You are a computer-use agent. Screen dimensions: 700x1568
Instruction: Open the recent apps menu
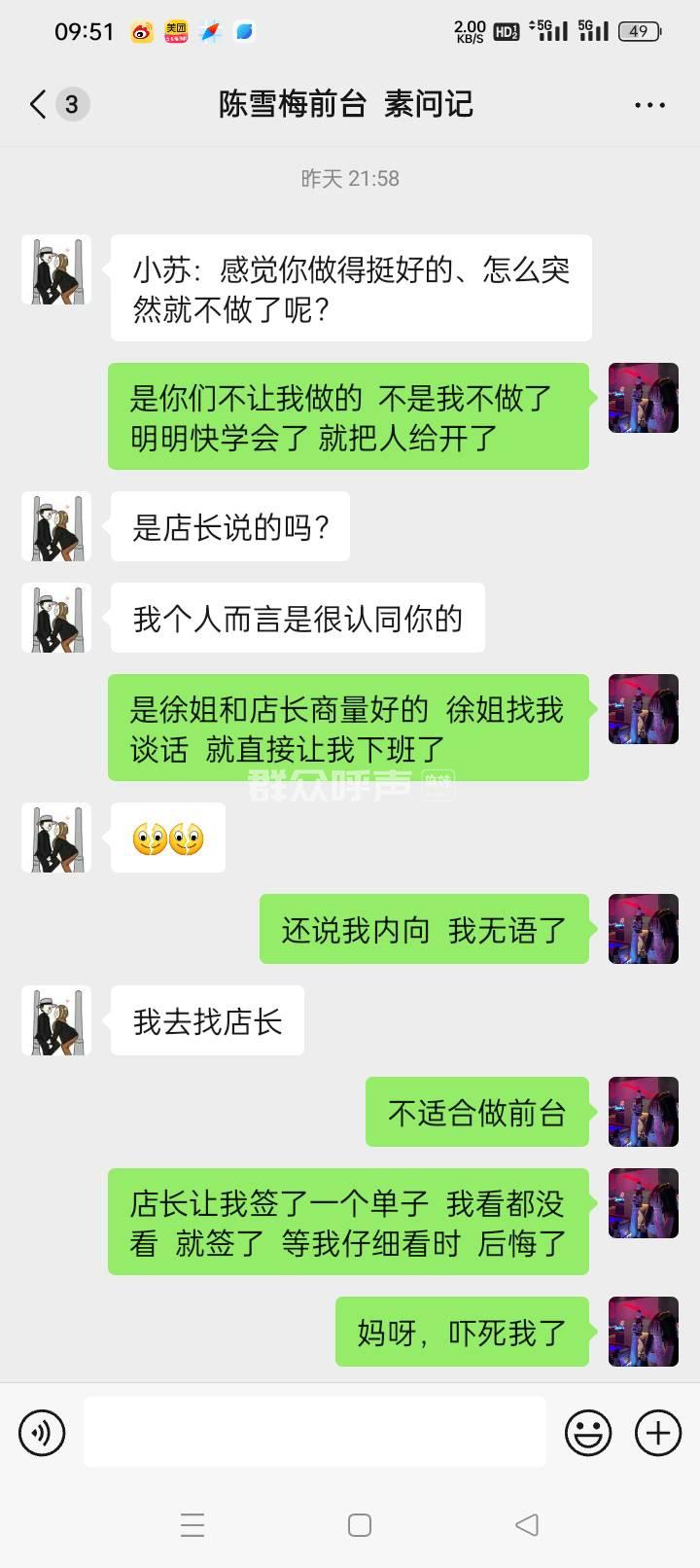point(192,1524)
